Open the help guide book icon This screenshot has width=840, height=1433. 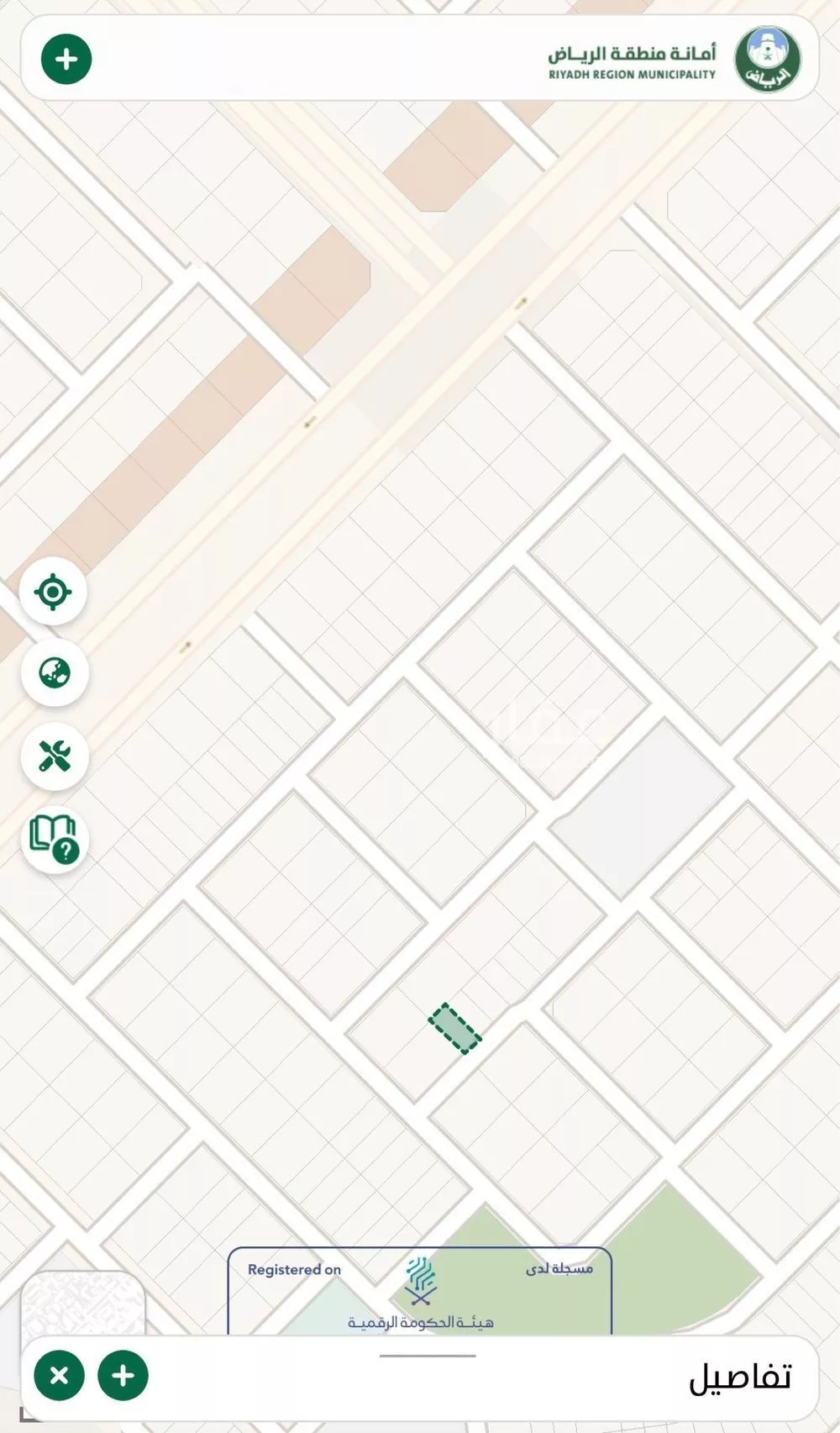55,840
